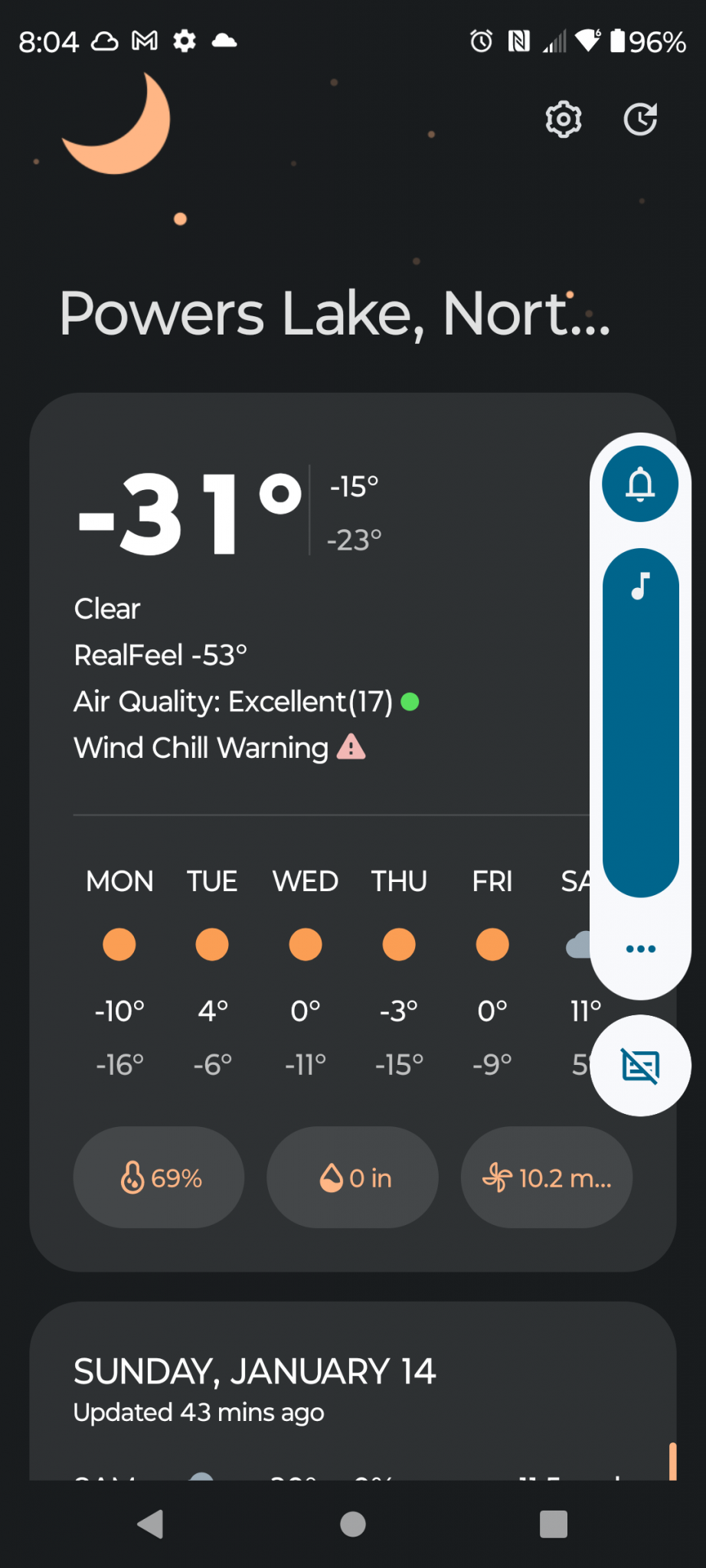Open Air Quality Excellent details
This screenshot has height=1568, width=706.
tap(245, 701)
